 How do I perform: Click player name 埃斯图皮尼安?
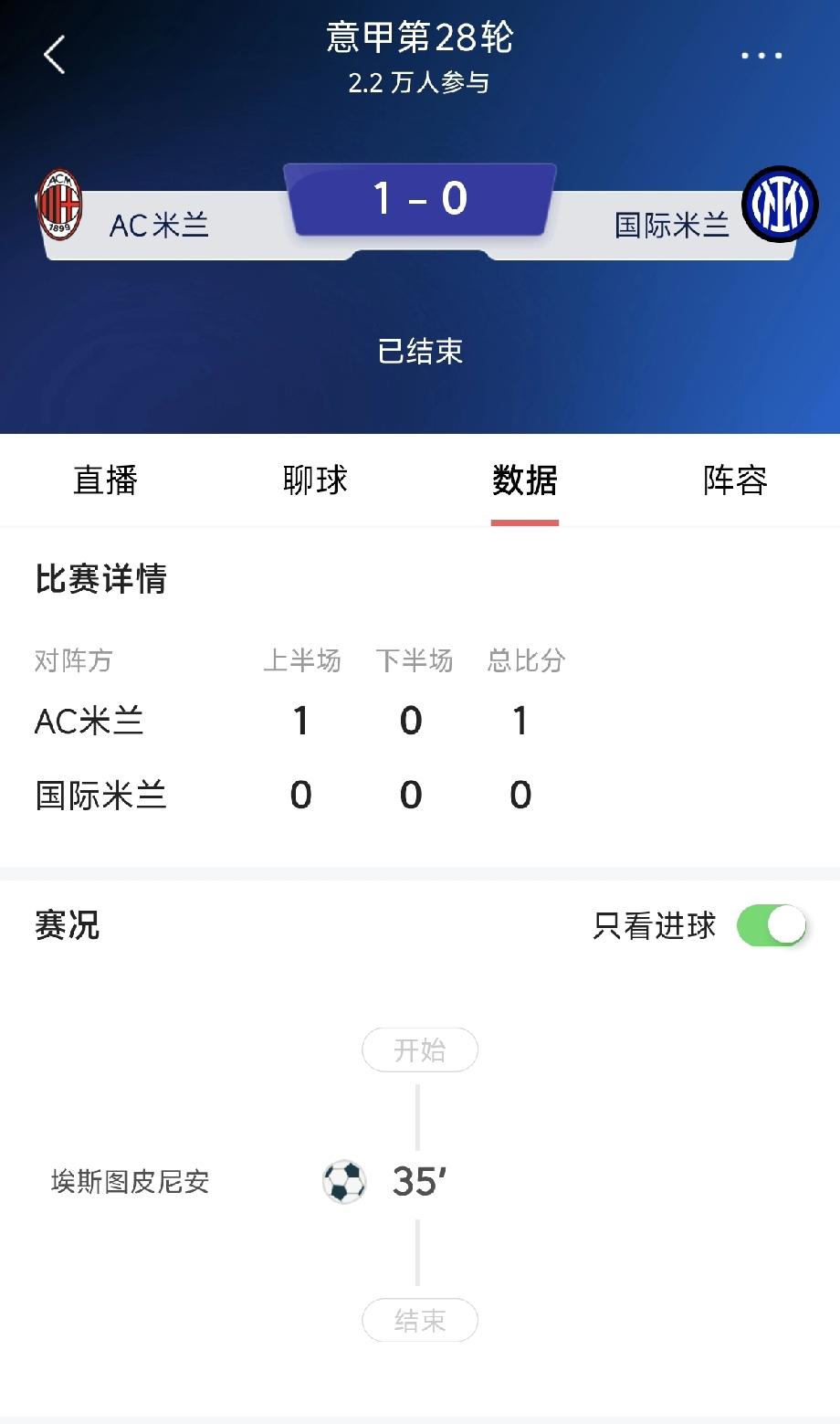(130, 1183)
